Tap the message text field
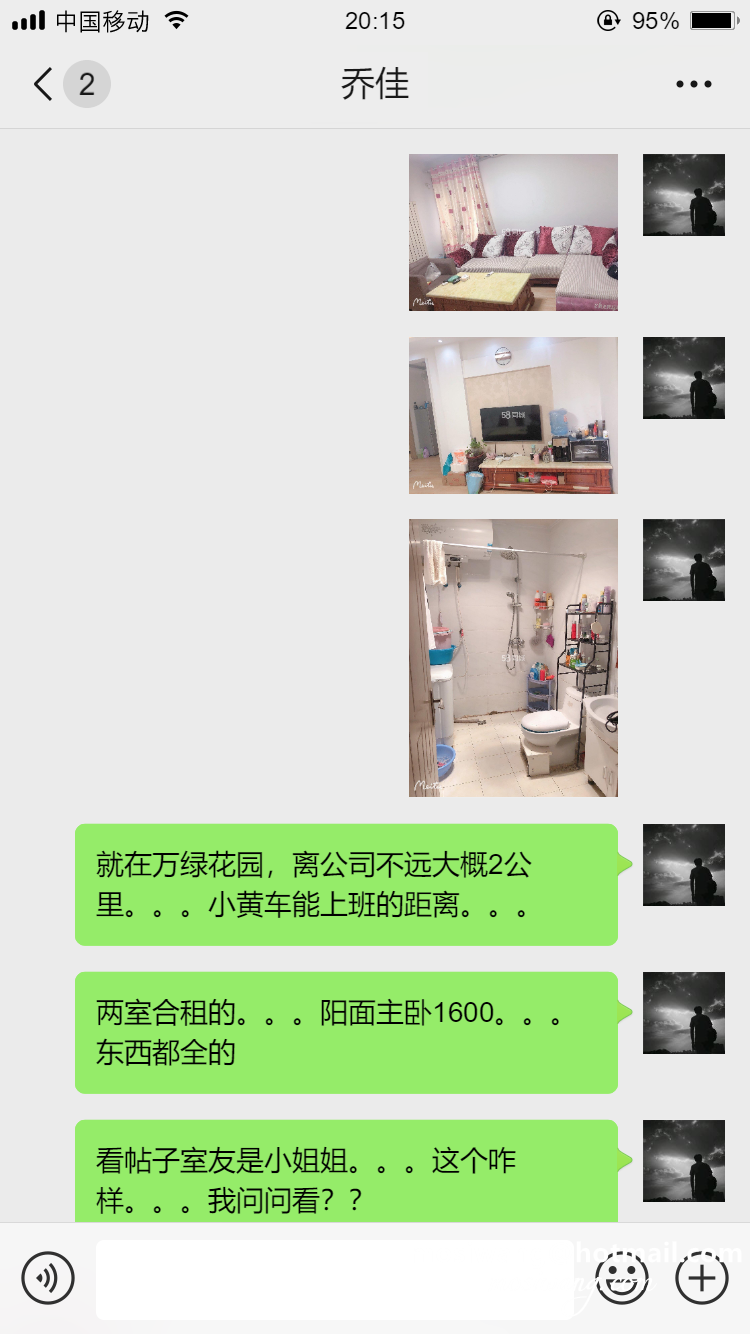750x1334 pixels. [x=335, y=1279]
